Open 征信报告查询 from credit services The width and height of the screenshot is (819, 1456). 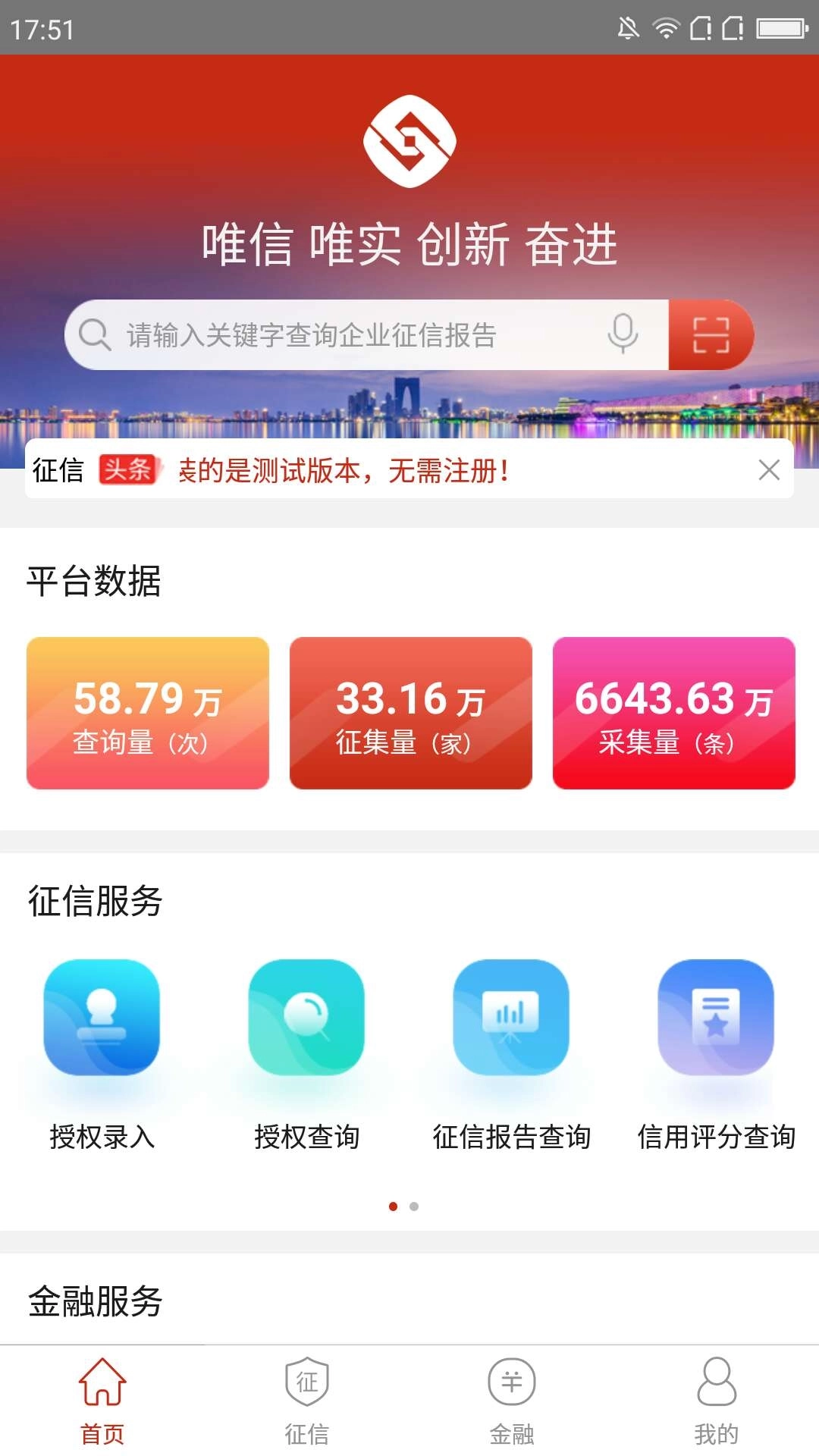click(x=512, y=1019)
